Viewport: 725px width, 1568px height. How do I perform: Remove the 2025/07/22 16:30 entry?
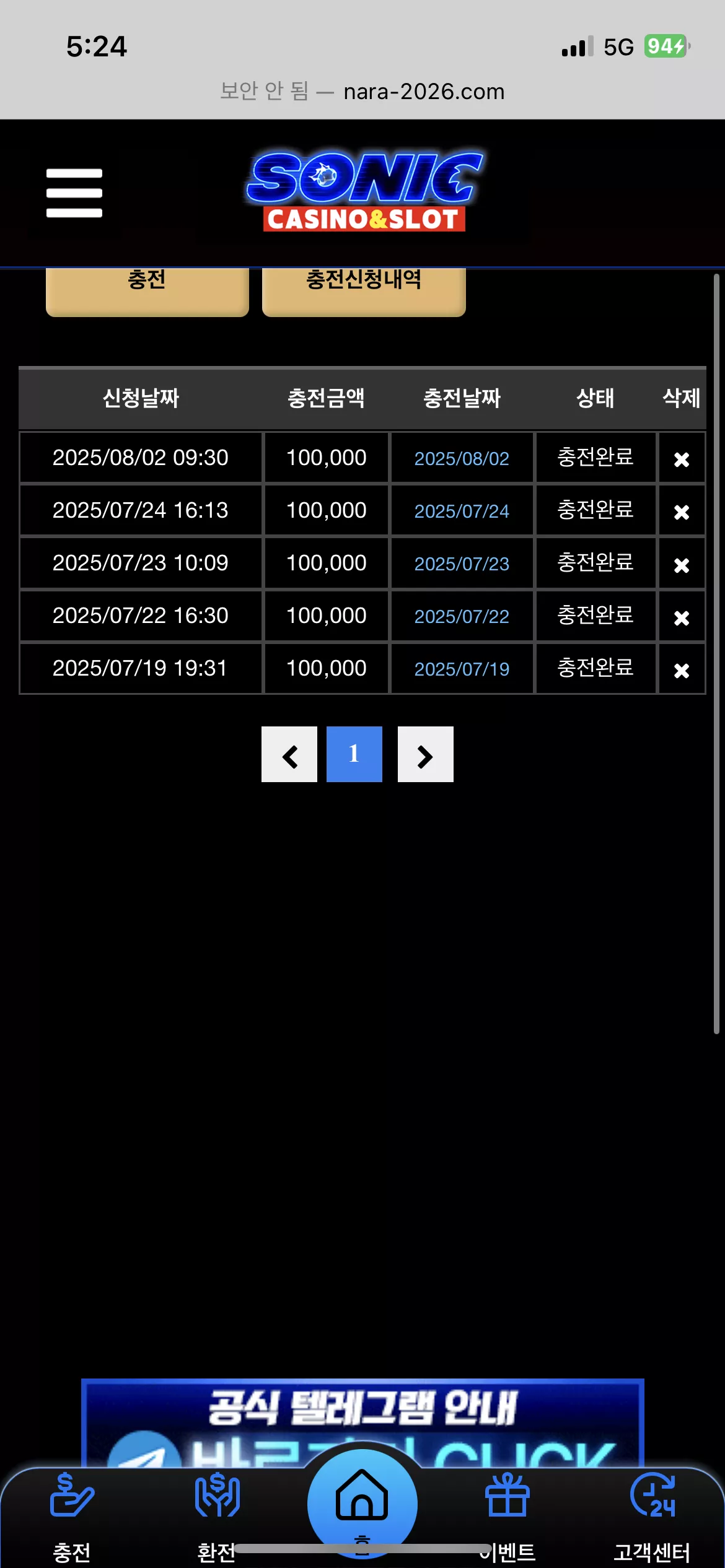click(682, 617)
